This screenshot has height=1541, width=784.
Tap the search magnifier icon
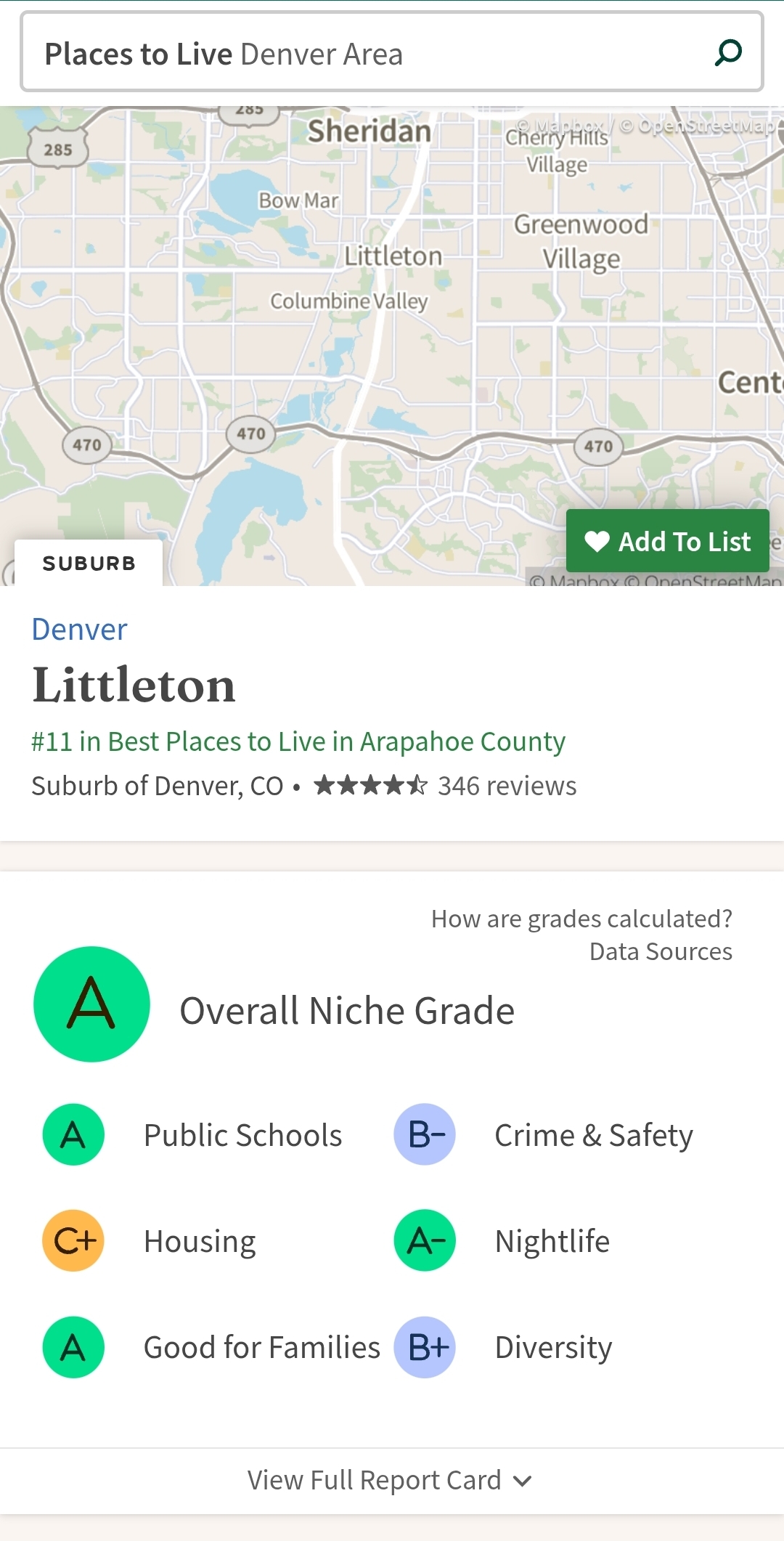tap(728, 52)
